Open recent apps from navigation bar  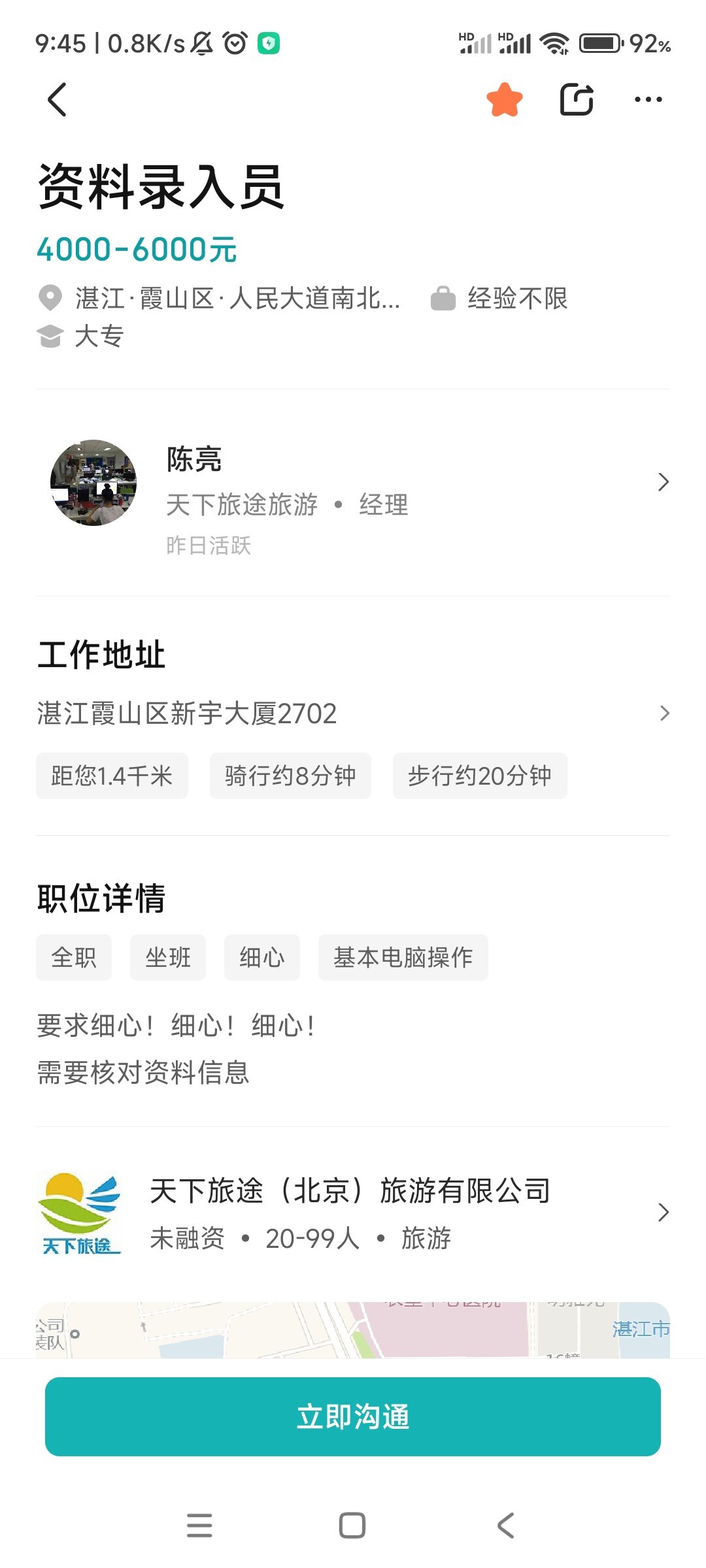click(x=199, y=1526)
